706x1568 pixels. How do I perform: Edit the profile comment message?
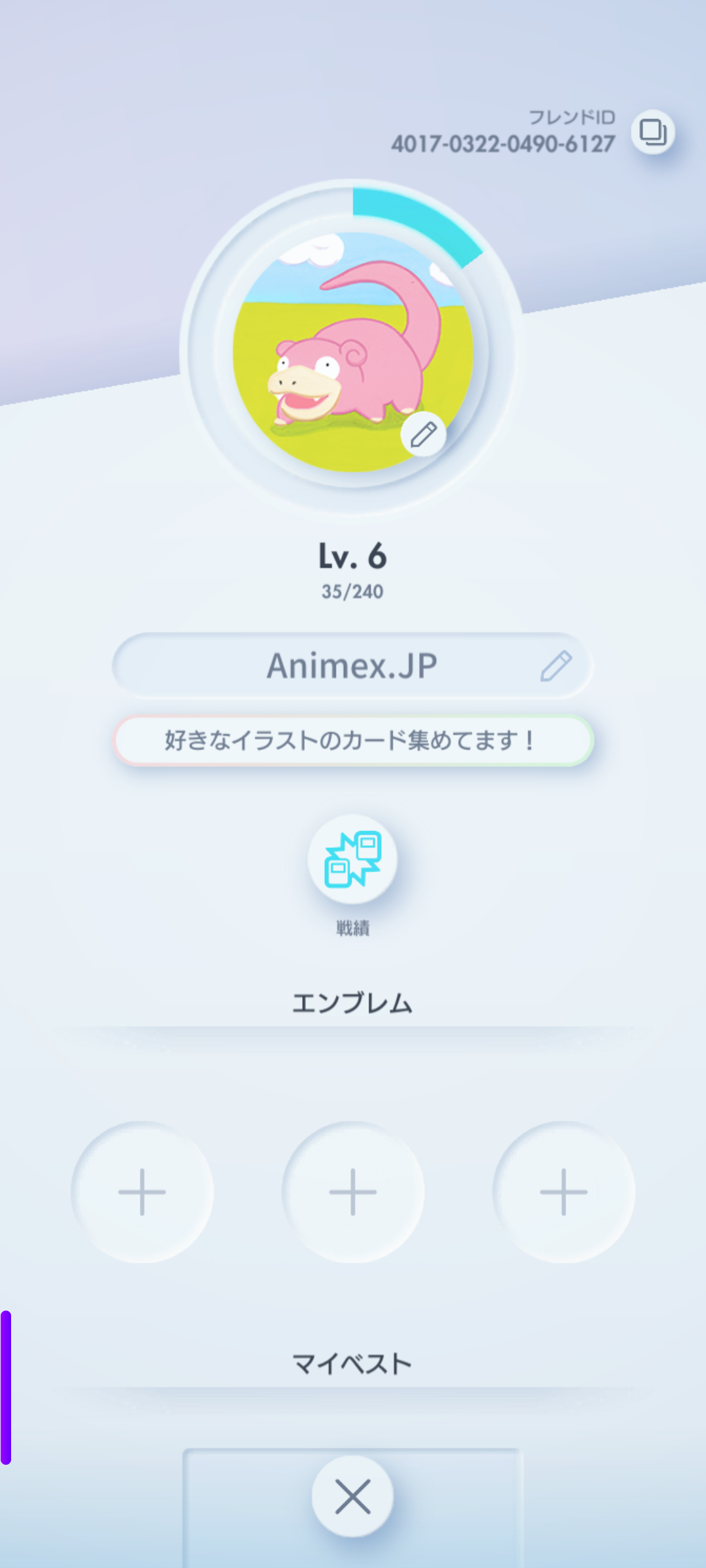pos(353,740)
